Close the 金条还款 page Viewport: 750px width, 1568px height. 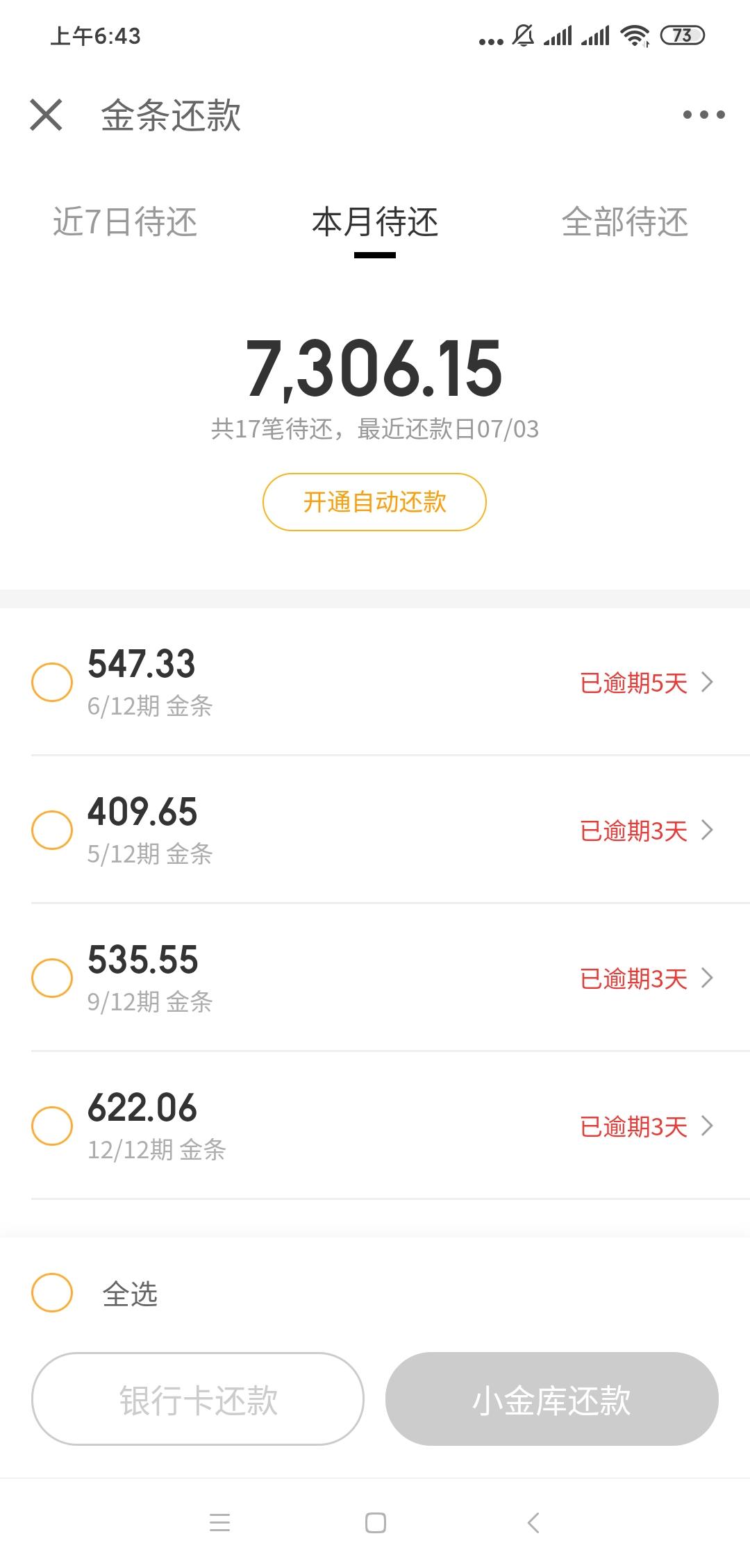click(47, 115)
